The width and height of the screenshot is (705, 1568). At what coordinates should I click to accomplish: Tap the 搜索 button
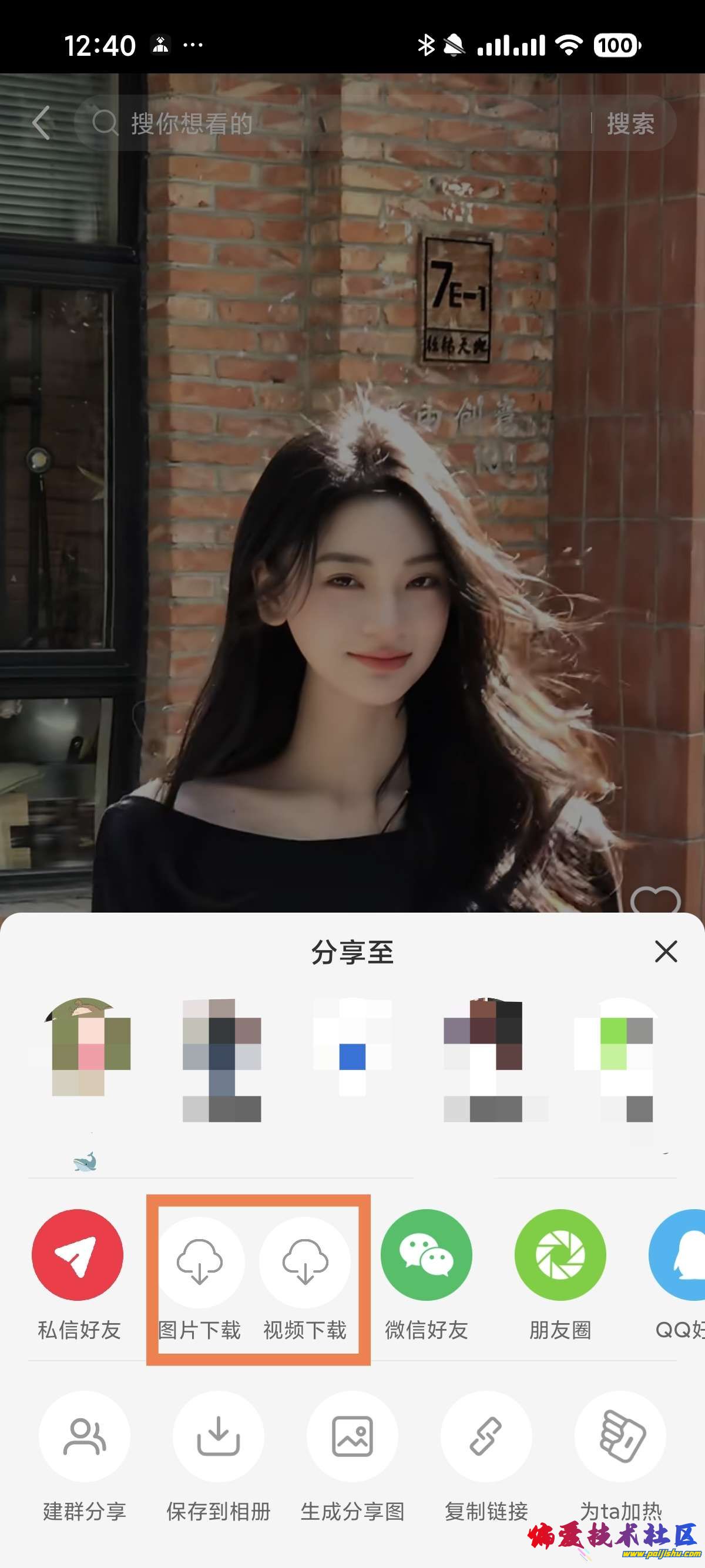point(630,123)
